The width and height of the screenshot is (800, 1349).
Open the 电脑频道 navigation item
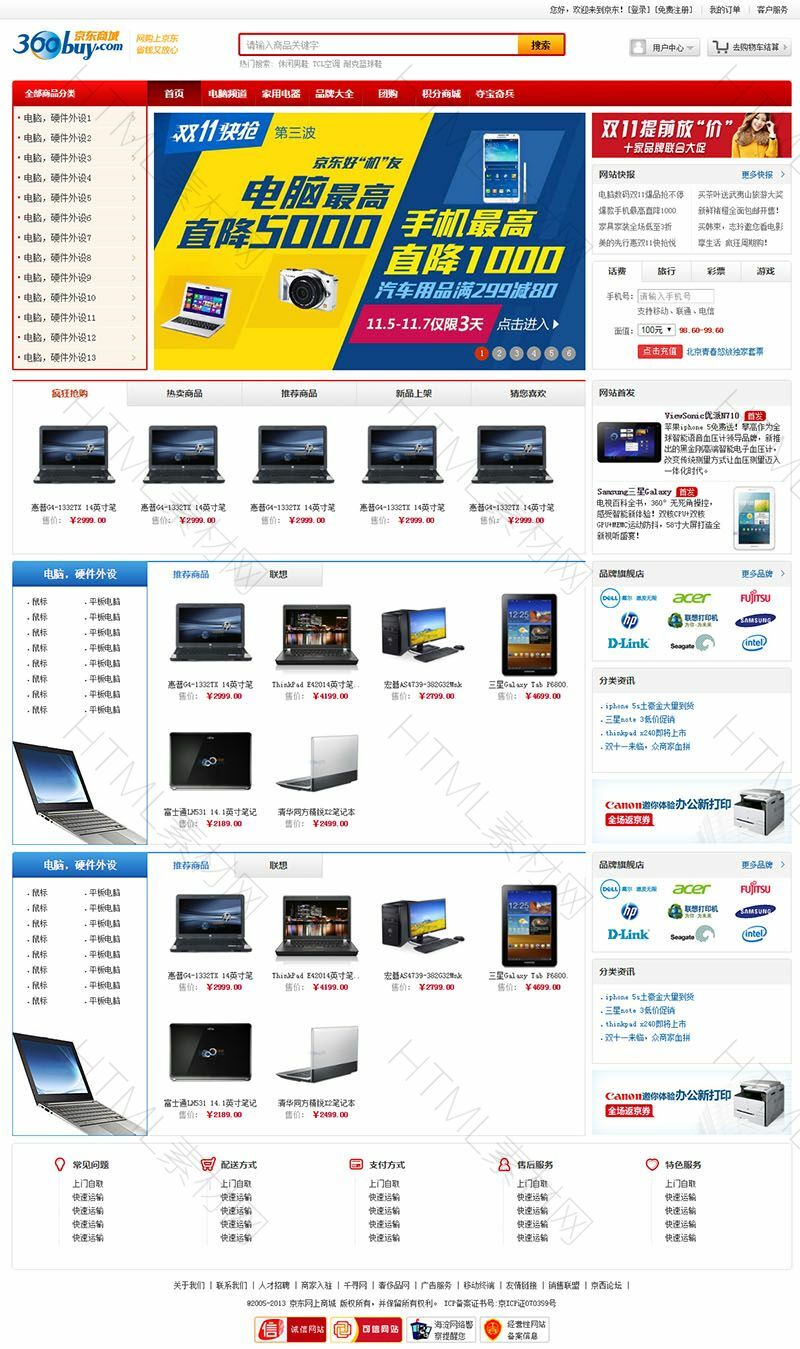pos(227,94)
